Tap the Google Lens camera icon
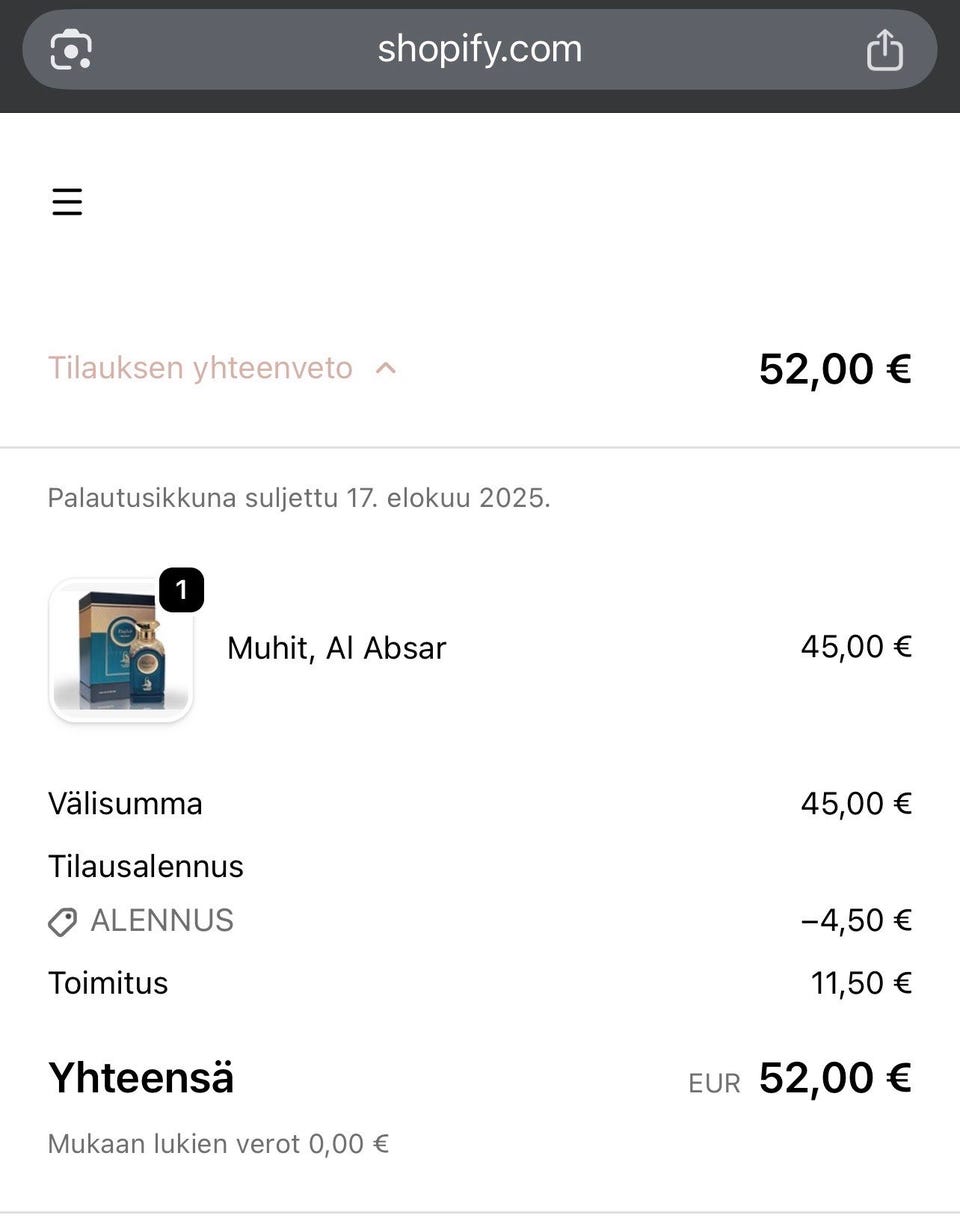Screen dimensions: 960x1221 tap(68, 49)
